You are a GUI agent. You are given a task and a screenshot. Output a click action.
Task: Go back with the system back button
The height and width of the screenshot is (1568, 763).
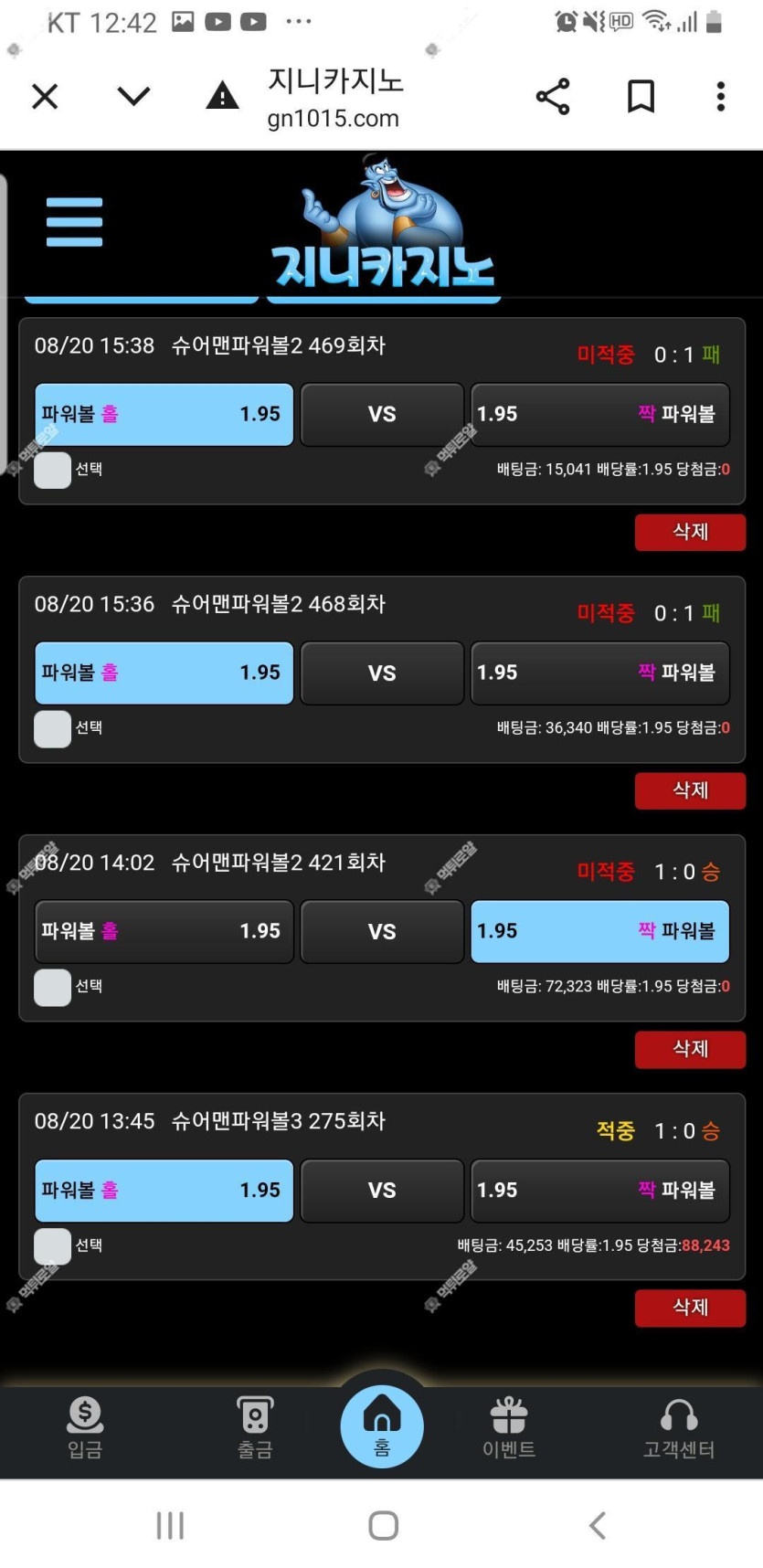pos(598,1525)
